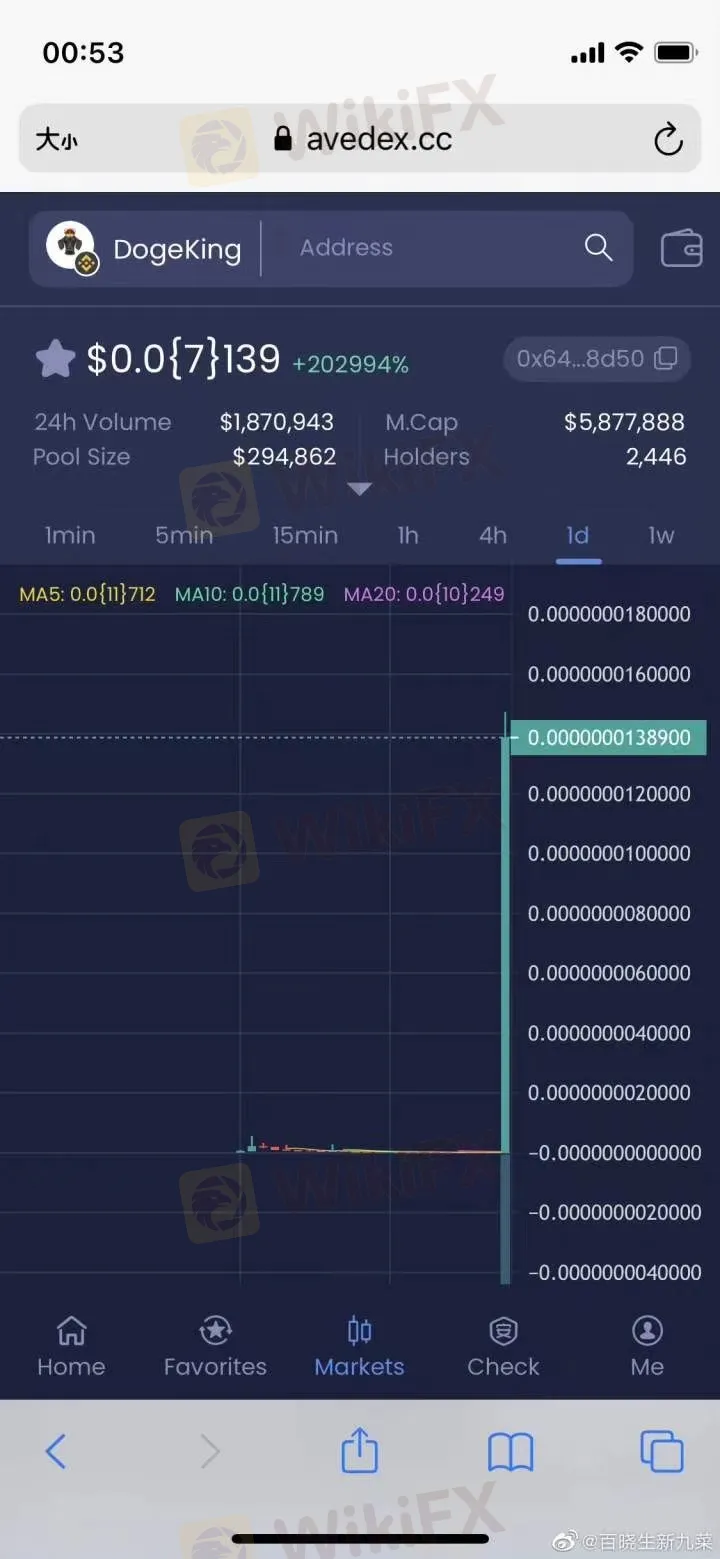Switch chart to 5min interval
The image size is (720, 1559).
[x=184, y=535]
